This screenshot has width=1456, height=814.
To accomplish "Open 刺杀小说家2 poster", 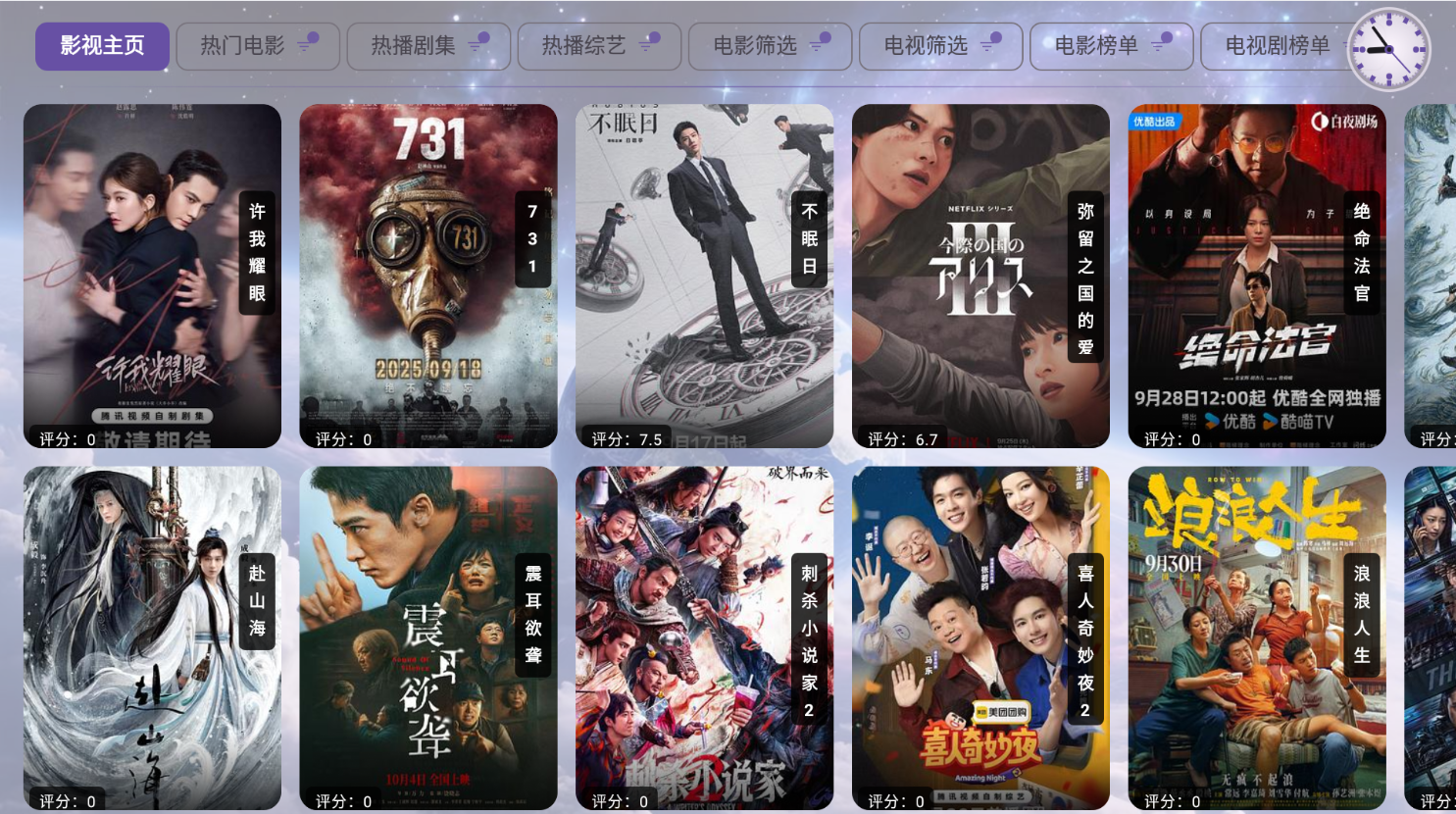I will coord(704,637).
